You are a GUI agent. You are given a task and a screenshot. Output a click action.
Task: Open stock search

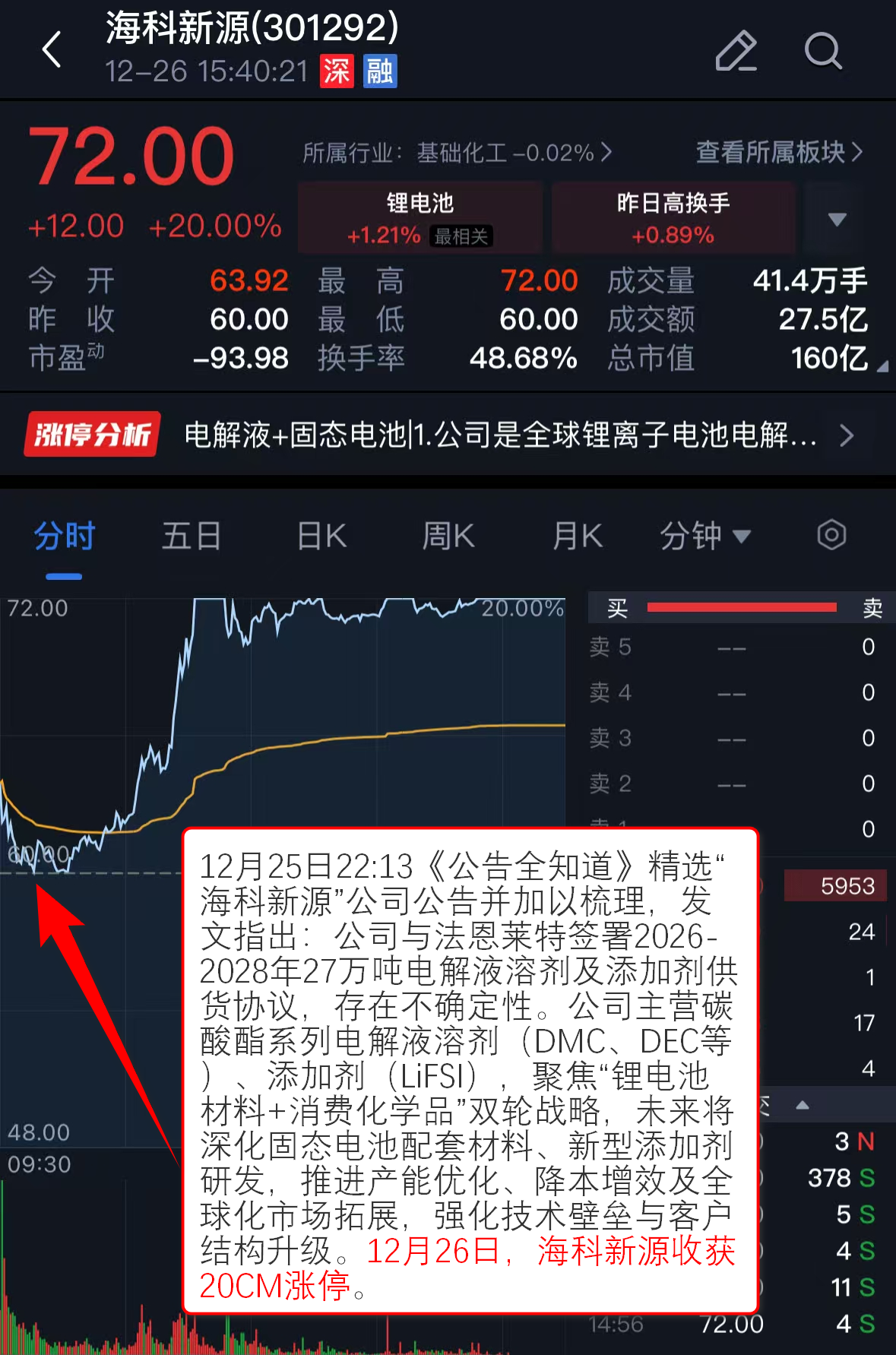pyautogui.click(x=822, y=51)
